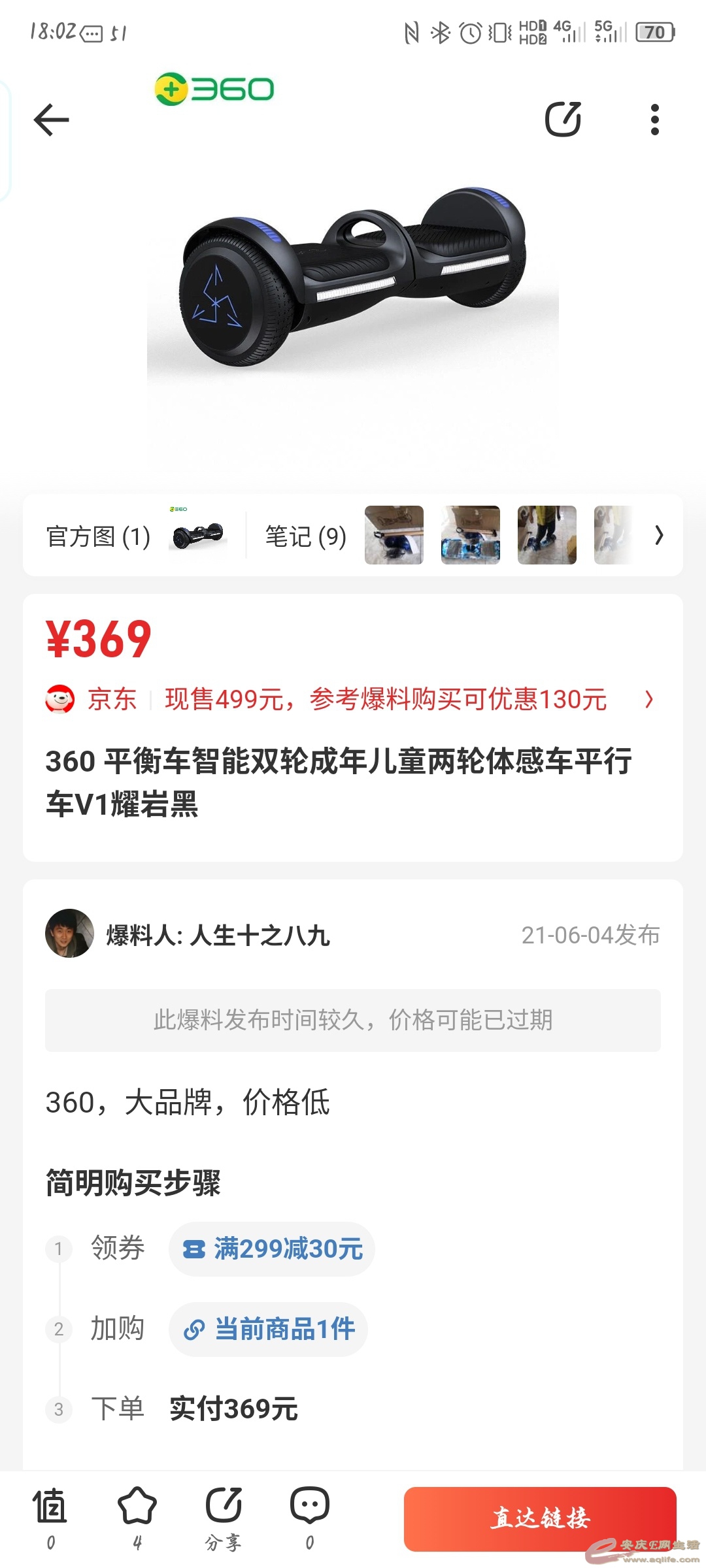Tap 分享 in the bottom bar
Viewport: 706px width, 1568px height.
point(224,1517)
